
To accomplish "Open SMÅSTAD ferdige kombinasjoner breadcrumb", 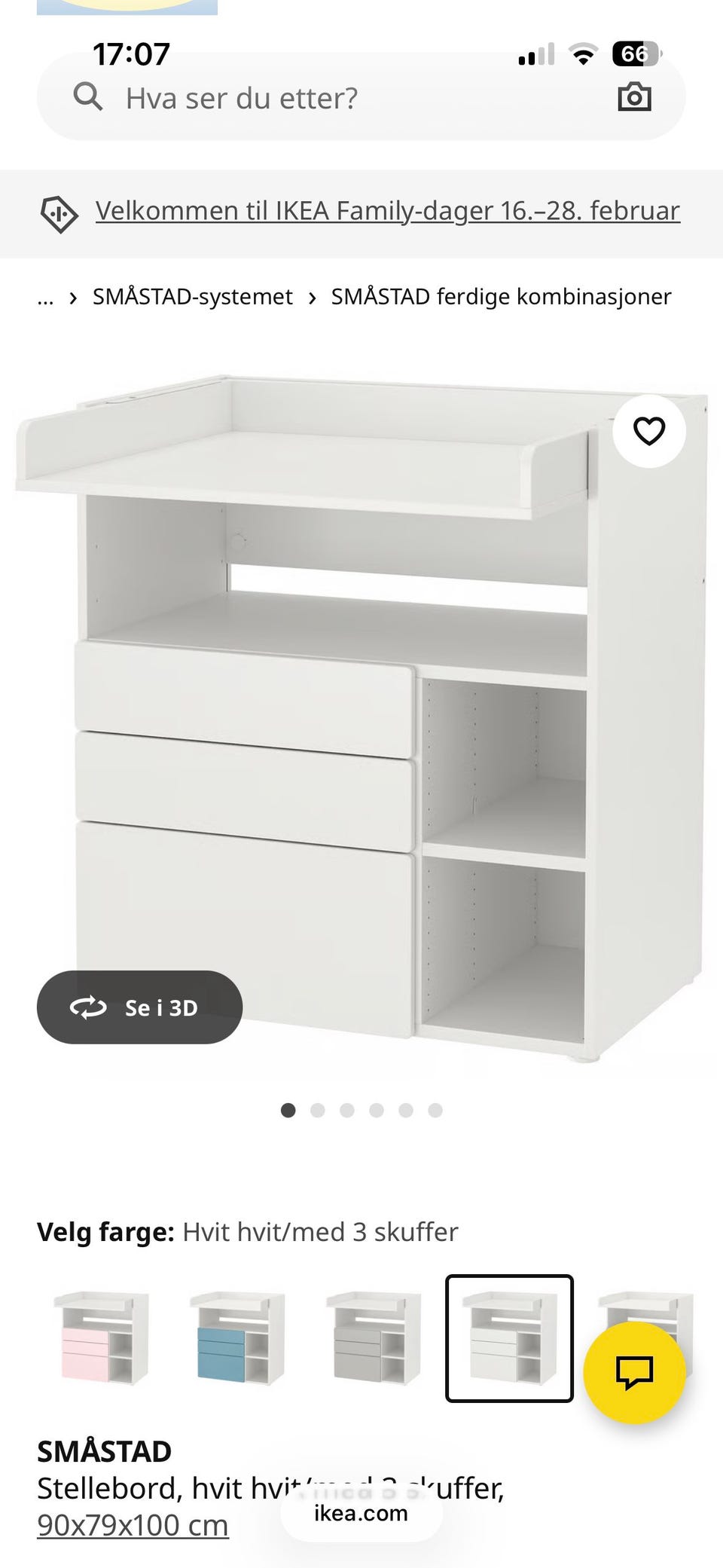I will coord(501,297).
